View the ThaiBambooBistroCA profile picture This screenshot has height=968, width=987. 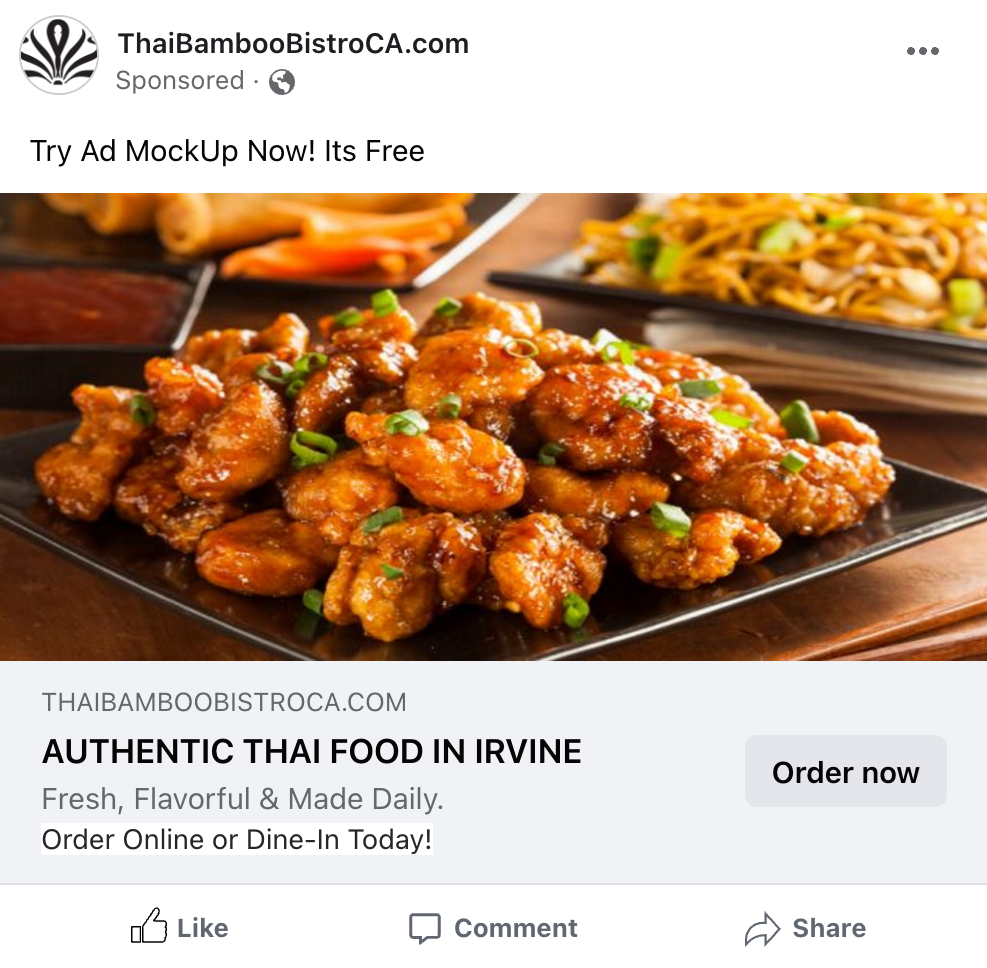click(x=60, y=55)
